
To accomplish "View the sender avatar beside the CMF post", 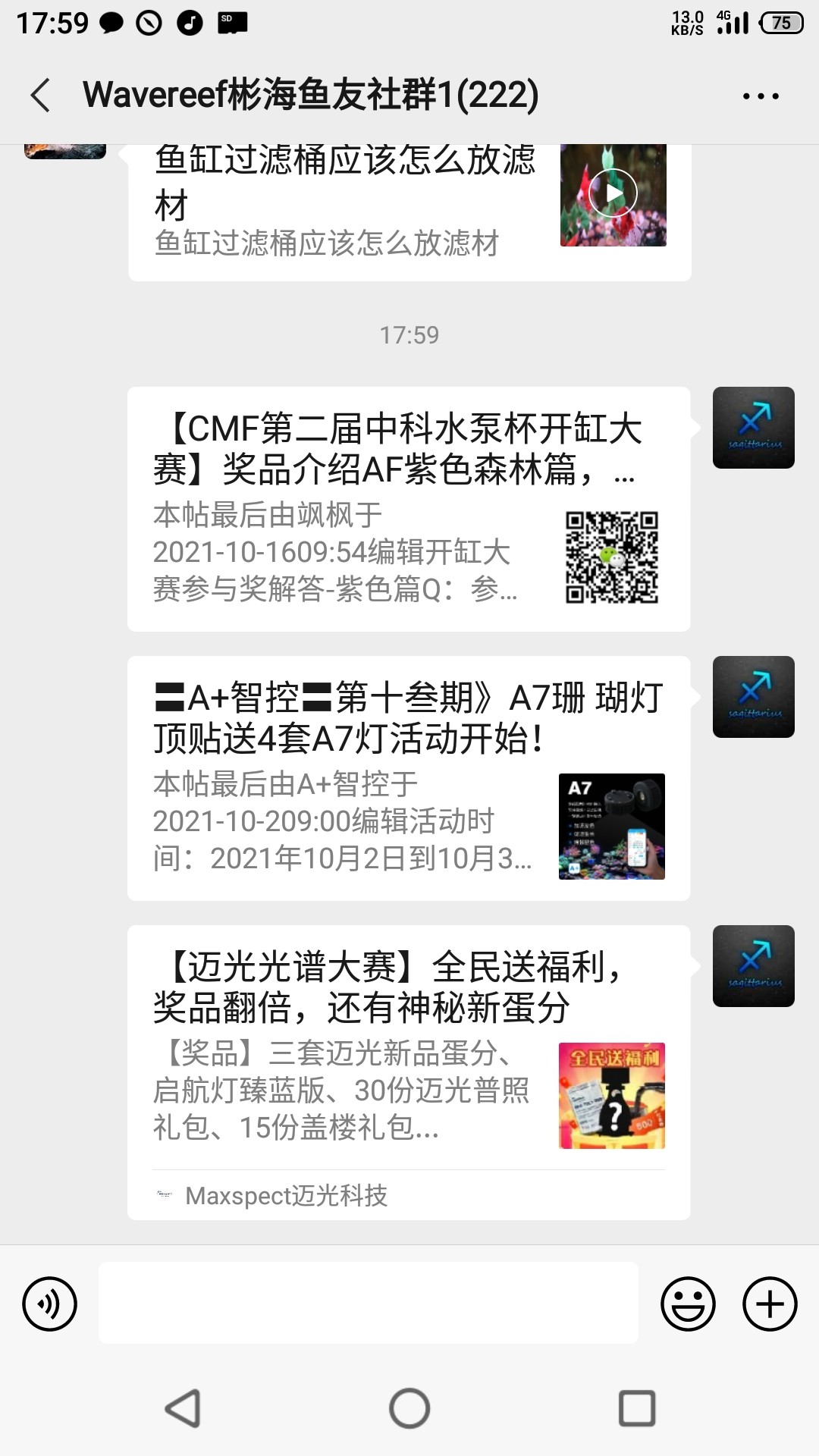I will coord(753,428).
